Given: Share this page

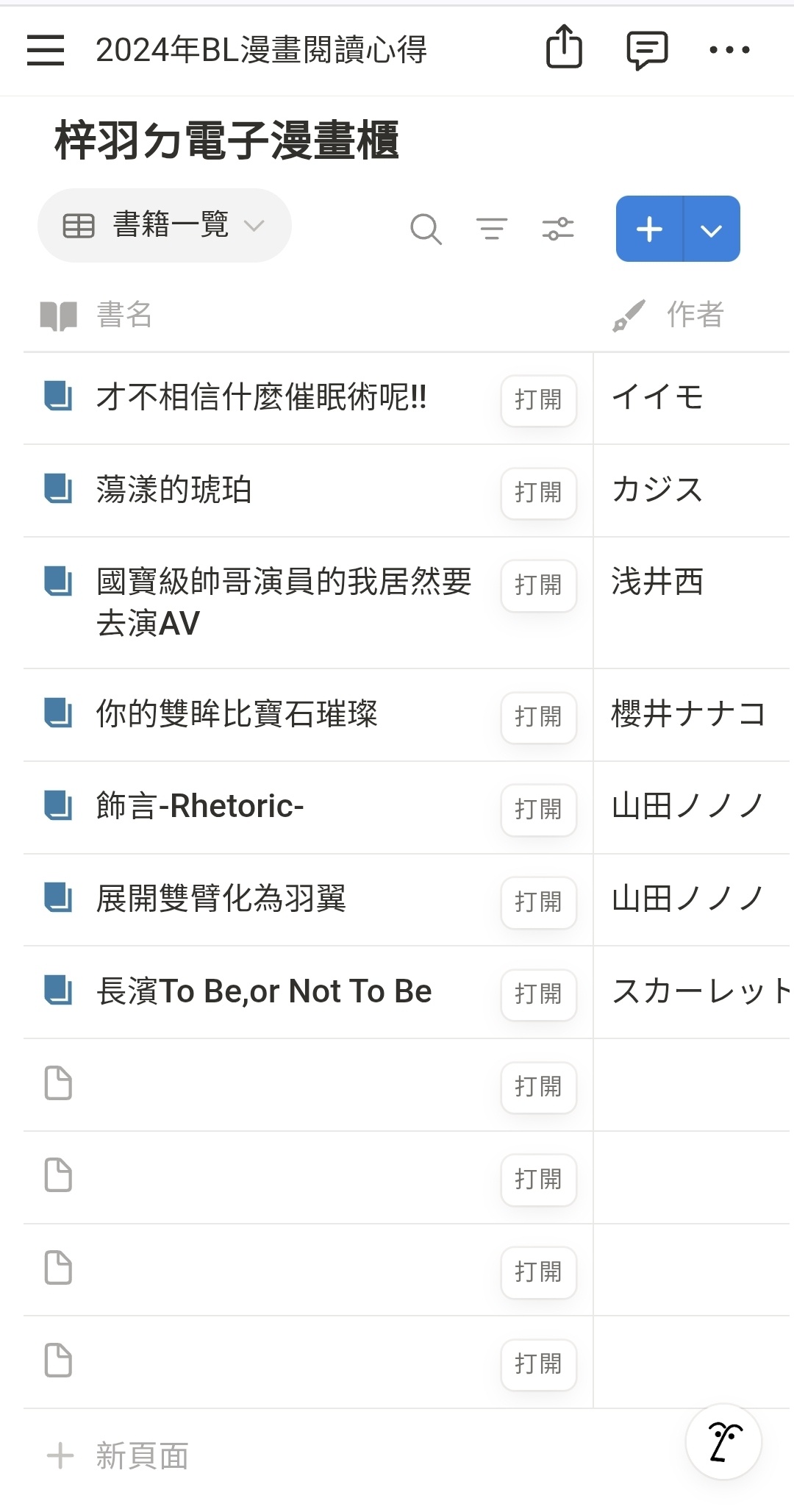Looking at the screenshot, I should tap(564, 48).
